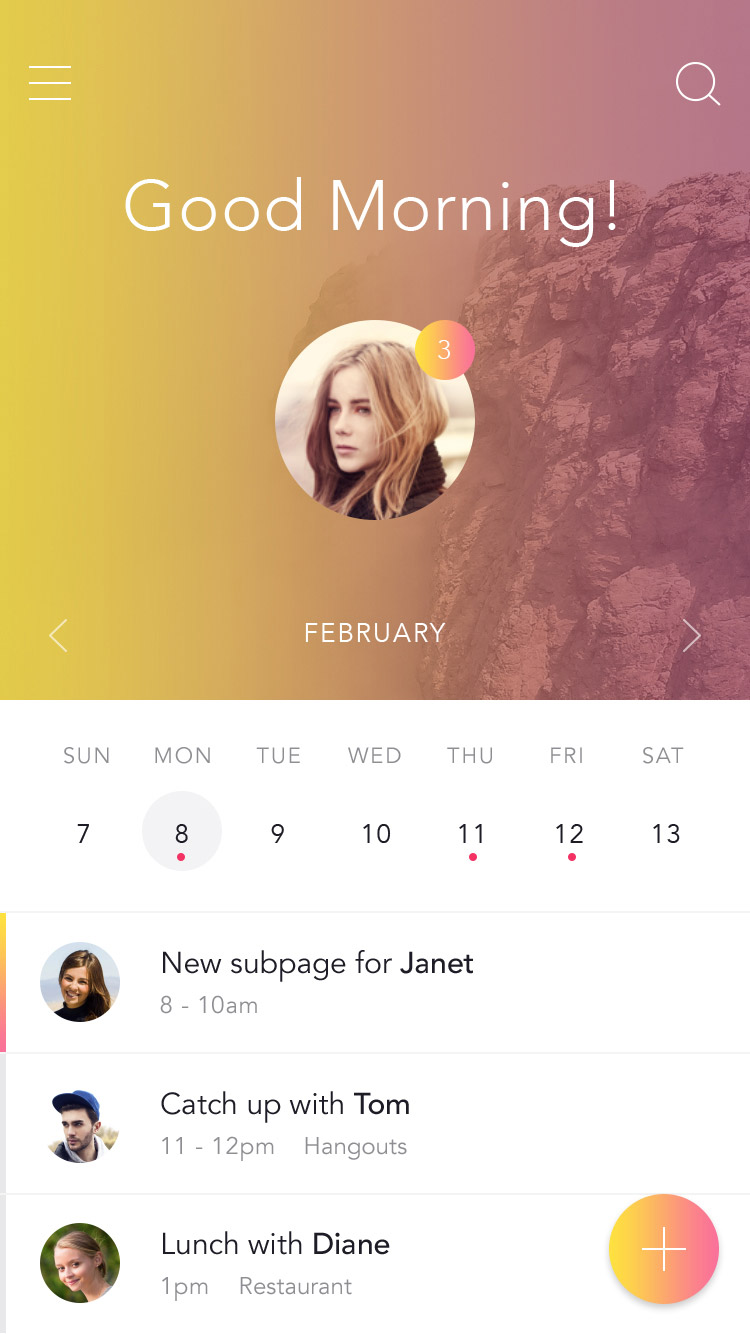Select Monday the 8th

182,831
